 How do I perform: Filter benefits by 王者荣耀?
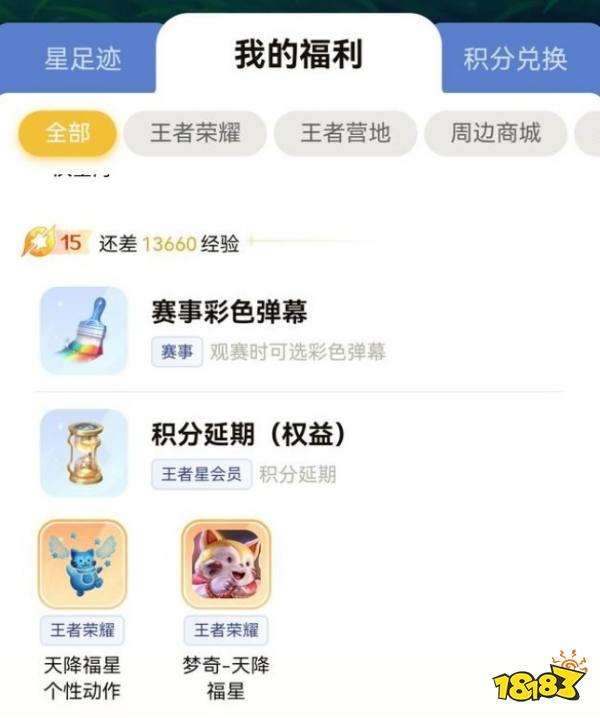pos(195,133)
